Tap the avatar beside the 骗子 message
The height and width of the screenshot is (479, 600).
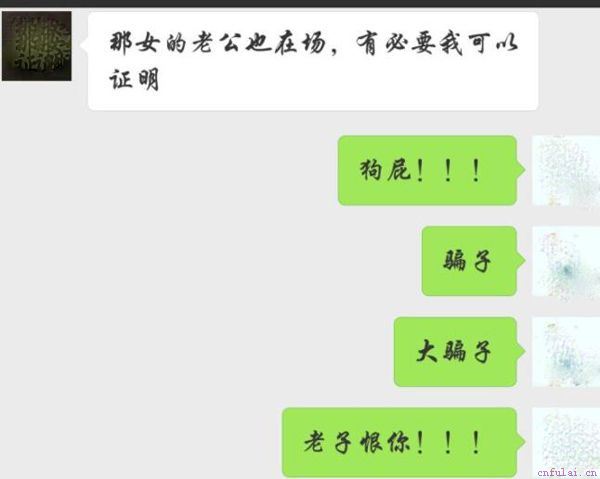[x=564, y=261]
